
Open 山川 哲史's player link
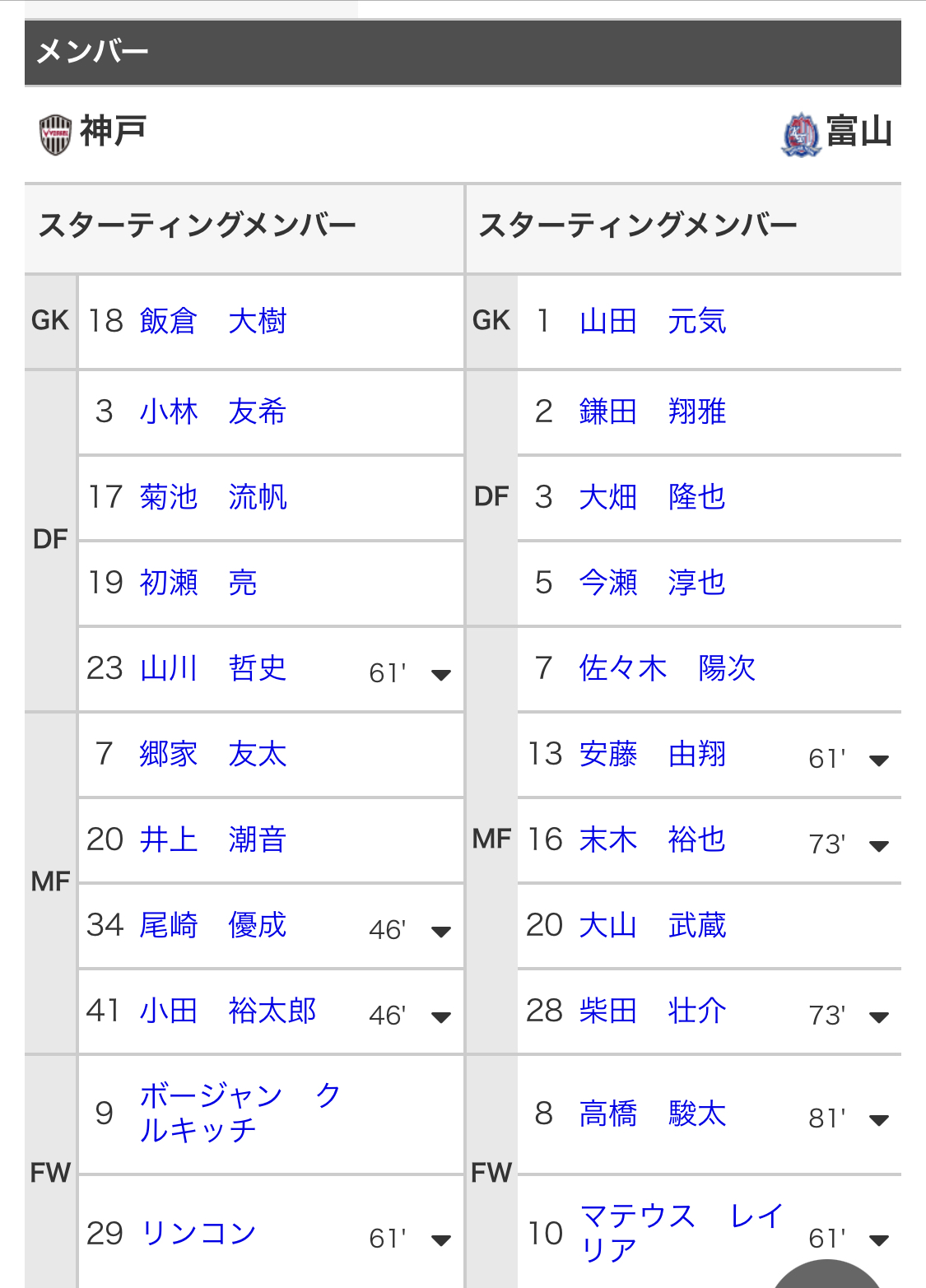[x=212, y=668]
